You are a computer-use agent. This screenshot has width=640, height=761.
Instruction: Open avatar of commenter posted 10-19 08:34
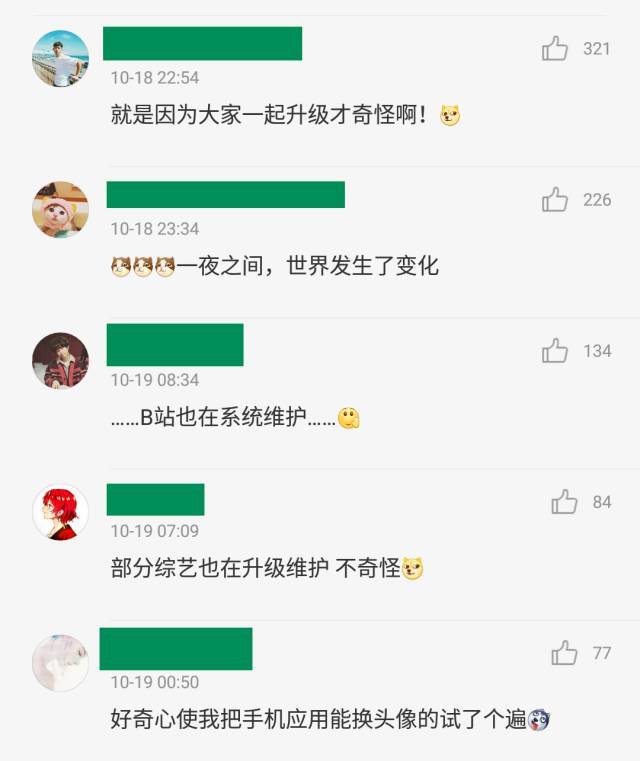[61, 361]
